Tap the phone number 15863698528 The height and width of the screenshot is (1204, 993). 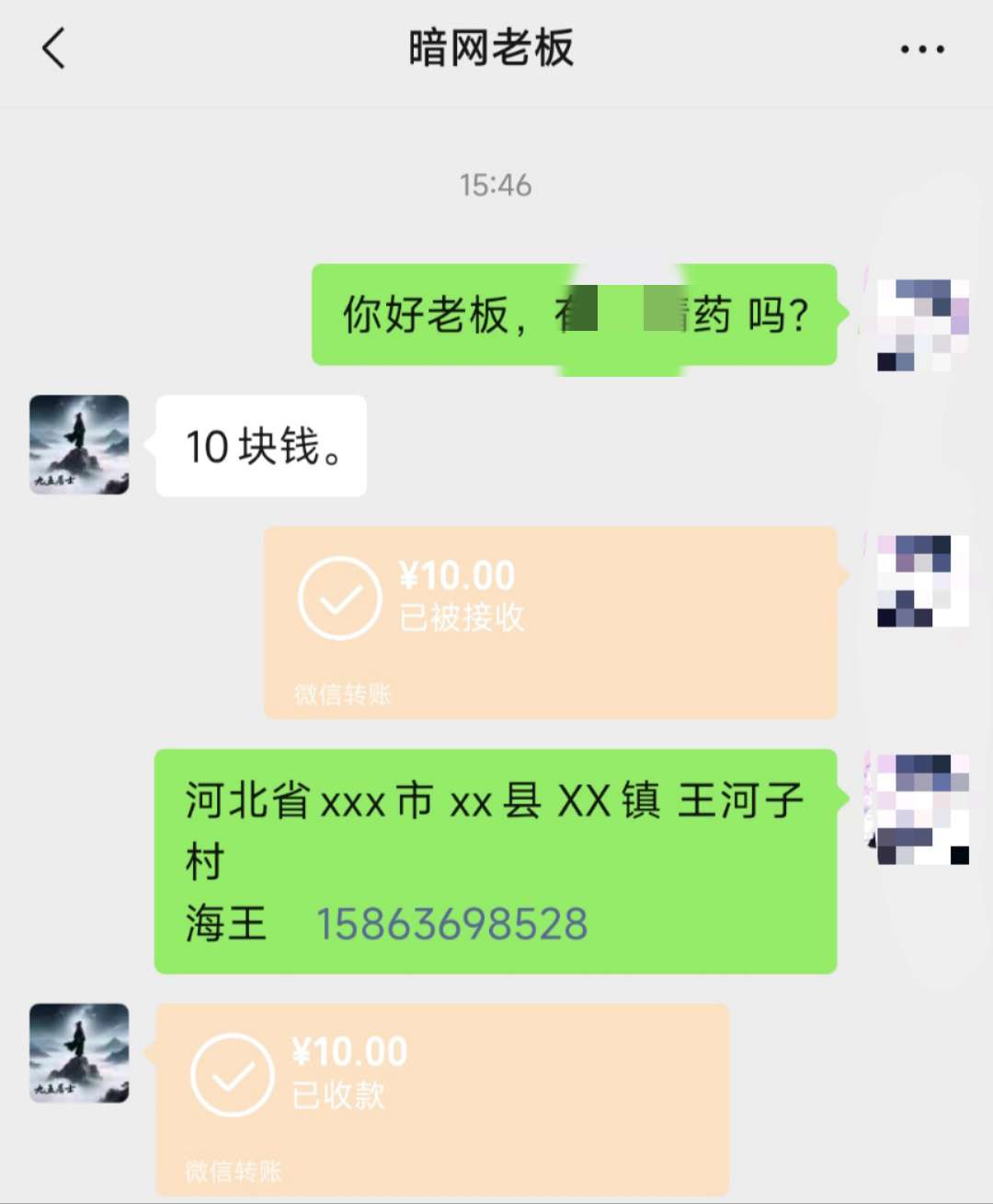coord(451,925)
